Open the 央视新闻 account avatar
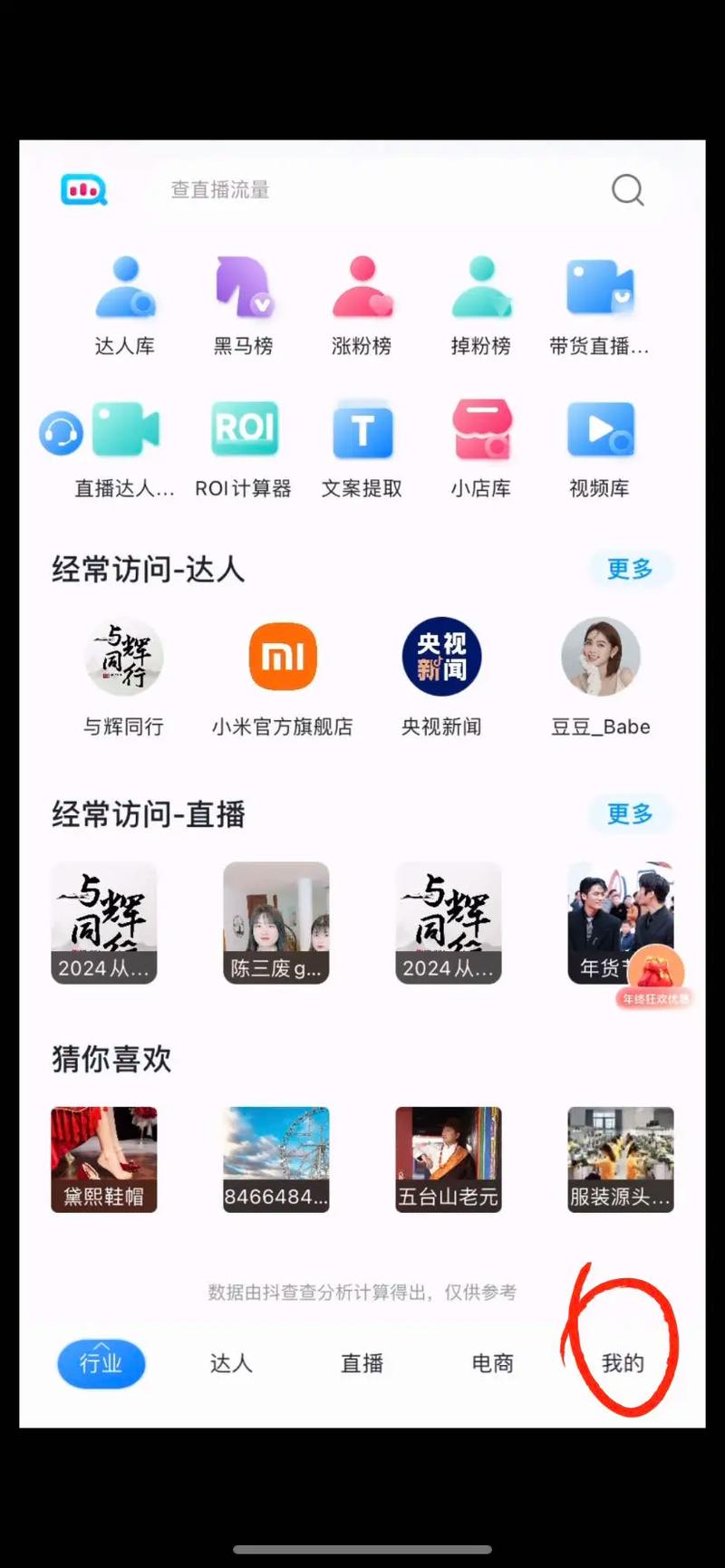Viewport: 725px width, 1568px height. click(x=441, y=657)
